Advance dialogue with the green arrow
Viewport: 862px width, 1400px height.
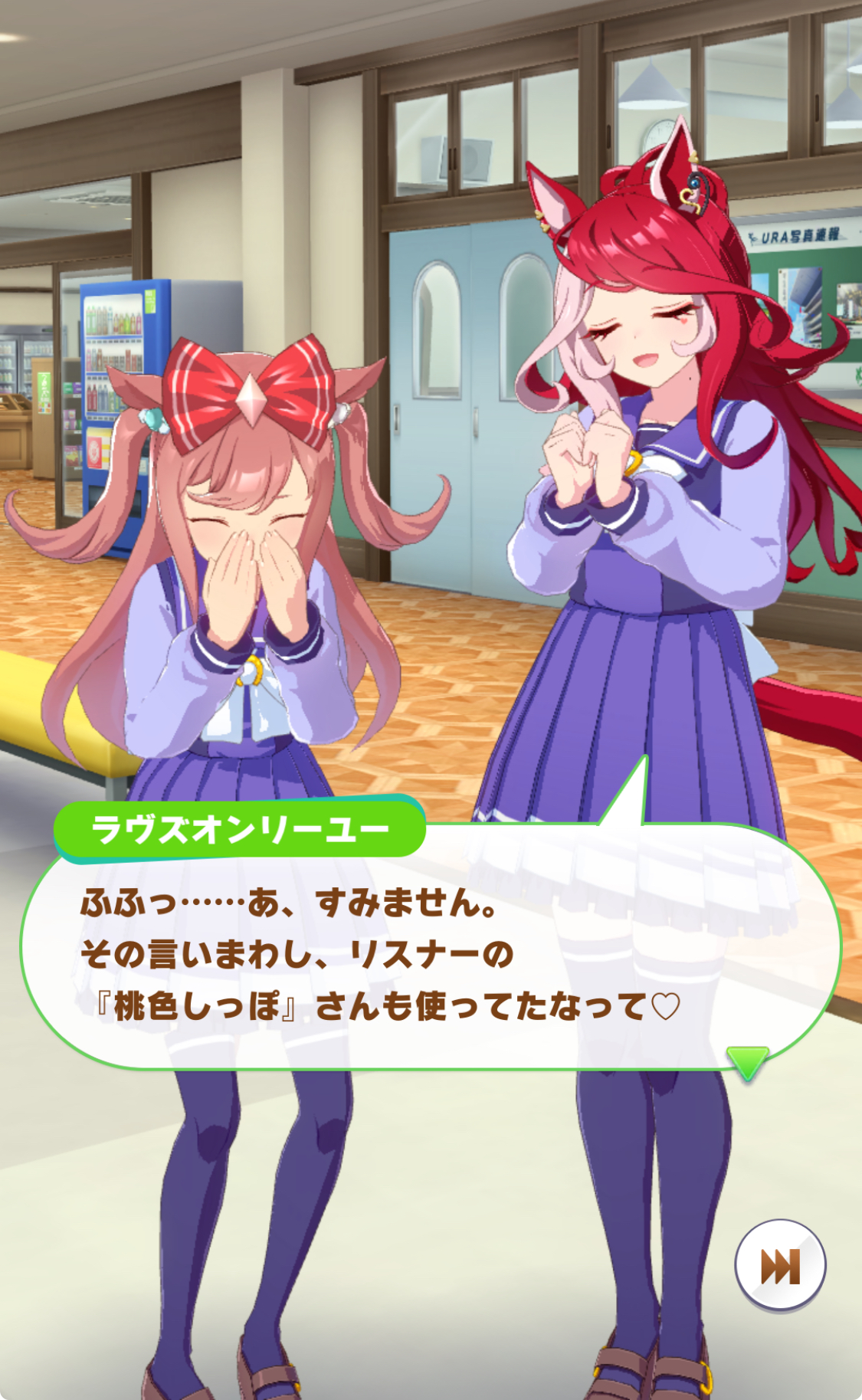coord(747,1063)
